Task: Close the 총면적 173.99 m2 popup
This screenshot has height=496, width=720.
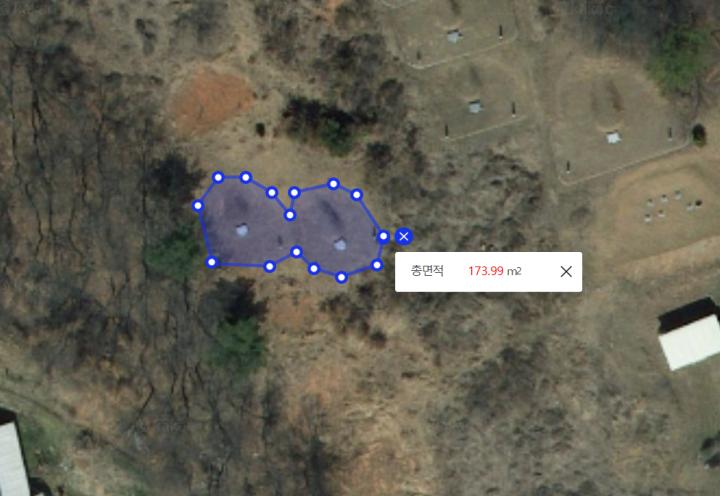Action: 566,271
